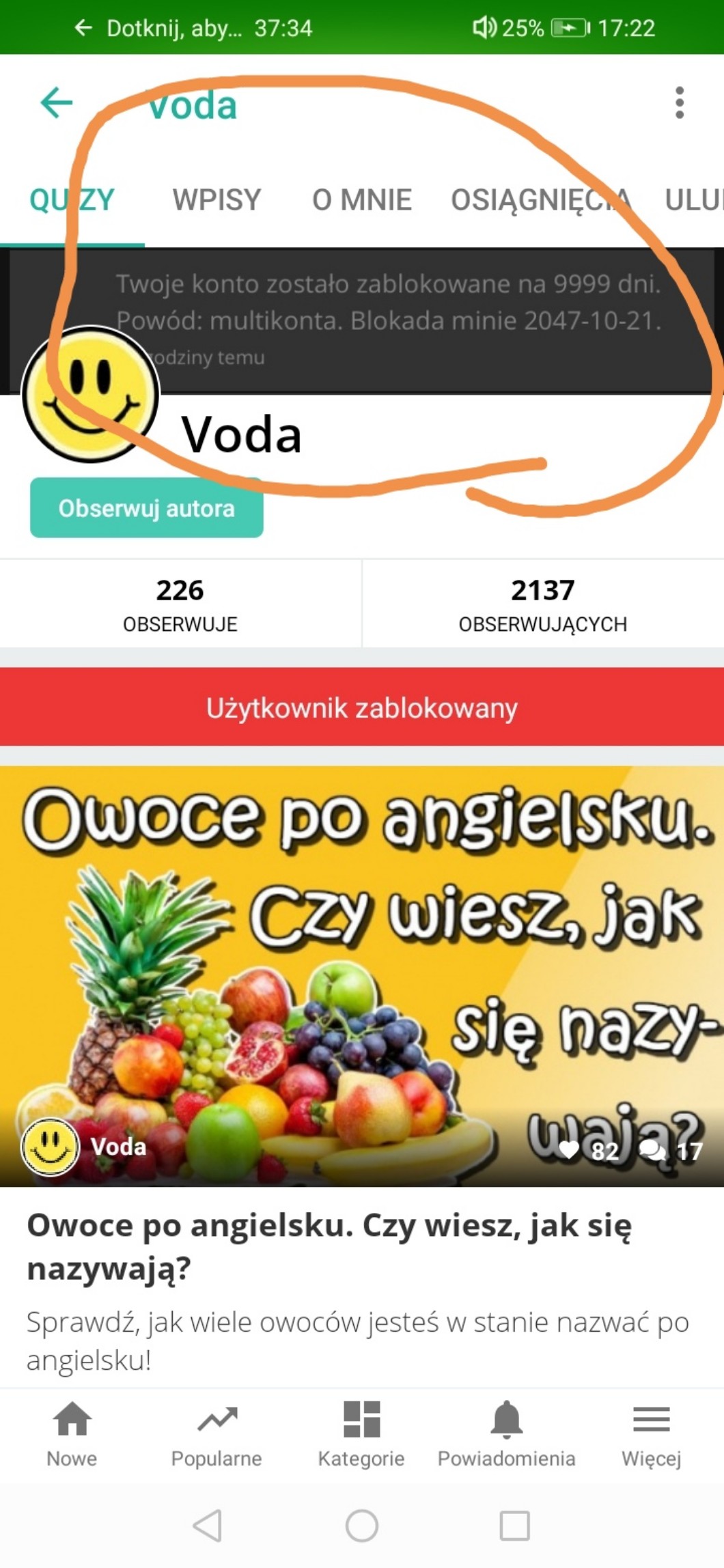
Task: Open the three-dot overflow menu
Action: coord(679,103)
